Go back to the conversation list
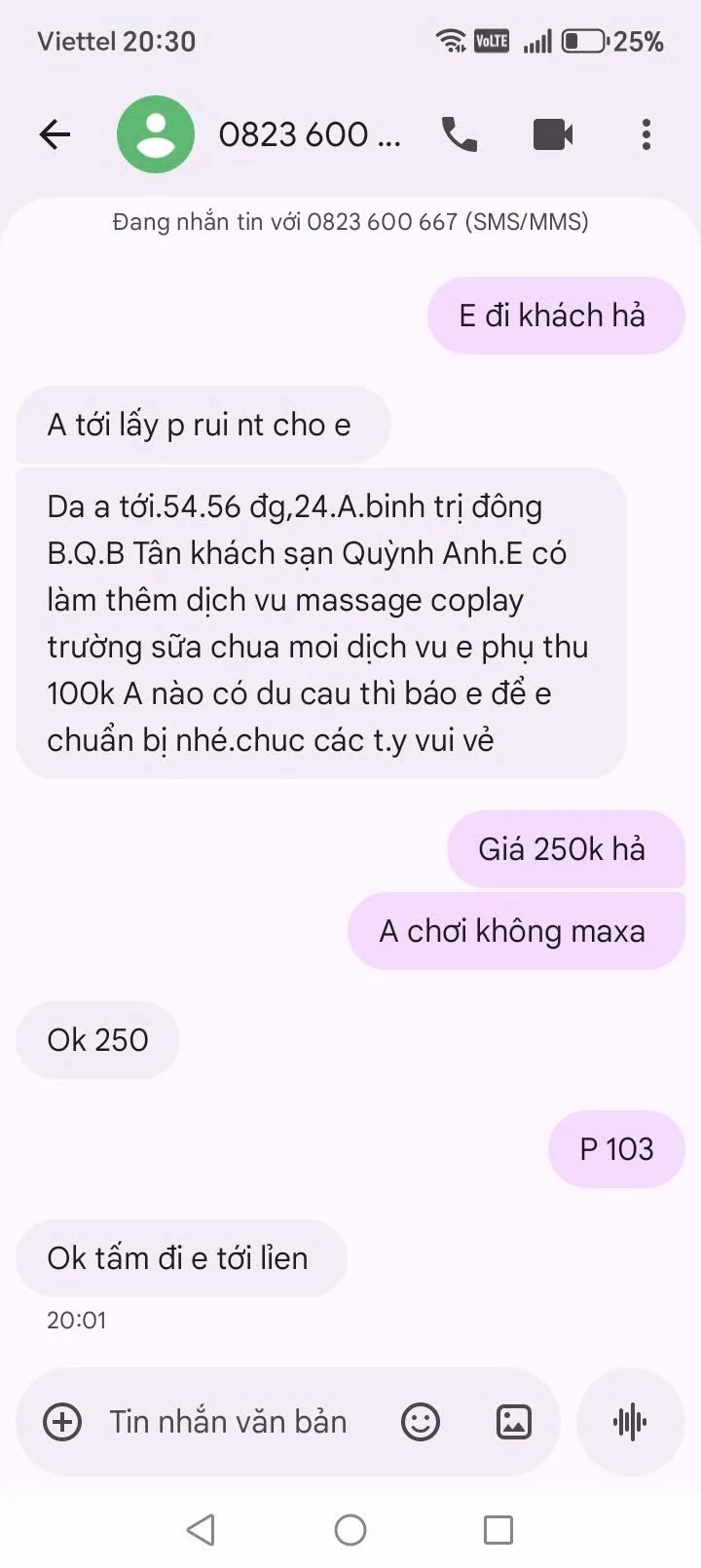 click(55, 134)
